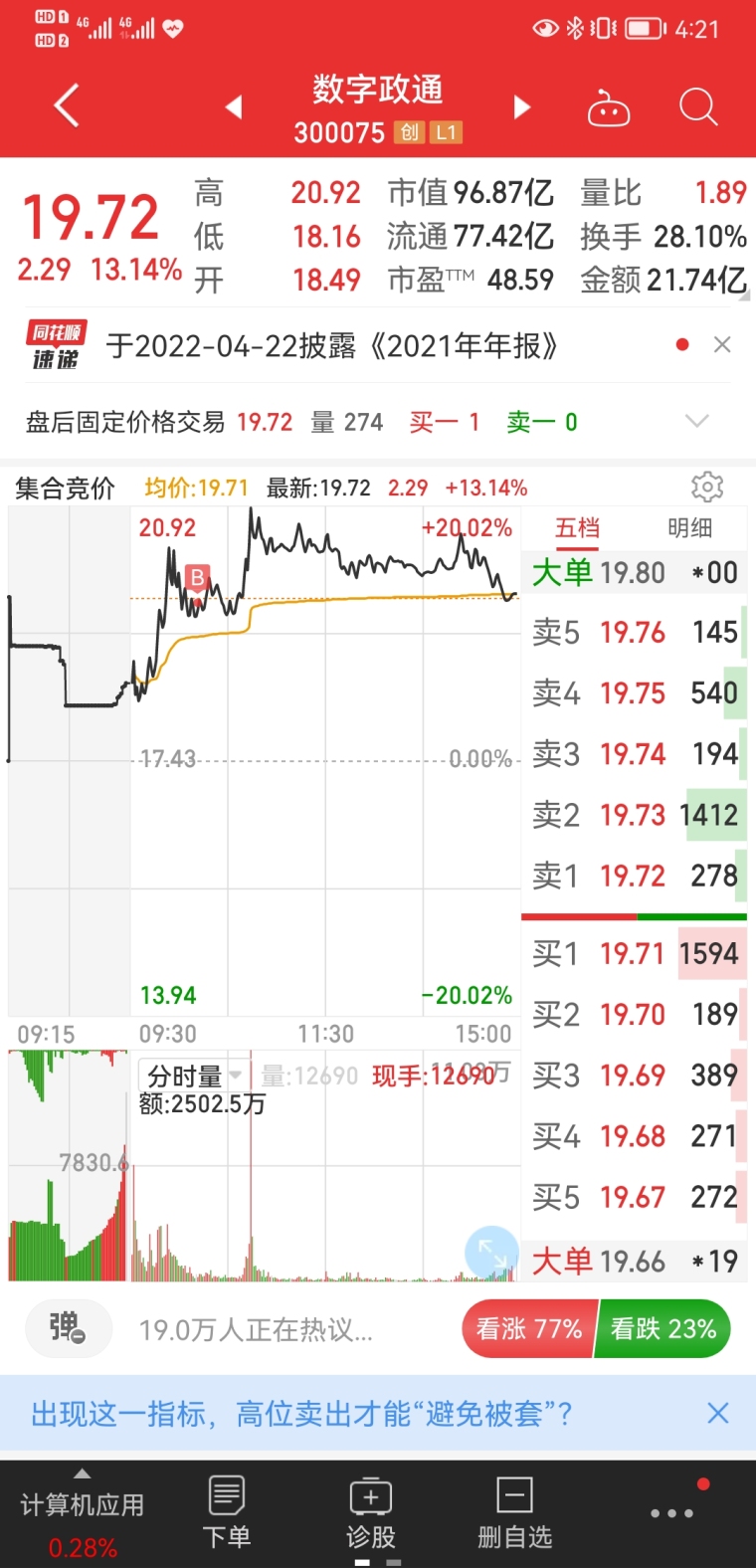Vote 看涨 77%

(x=528, y=1329)
